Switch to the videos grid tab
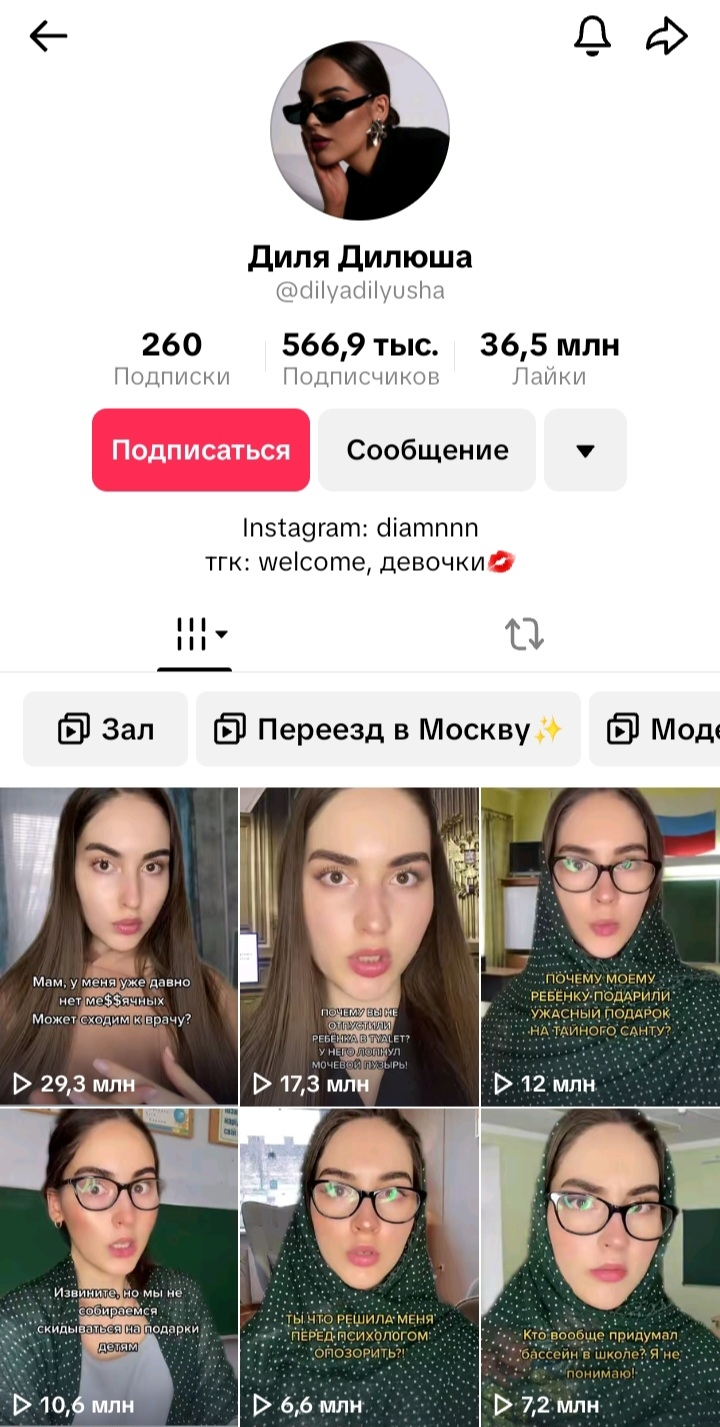This screenshot has height=1427, width=720. 195,633
